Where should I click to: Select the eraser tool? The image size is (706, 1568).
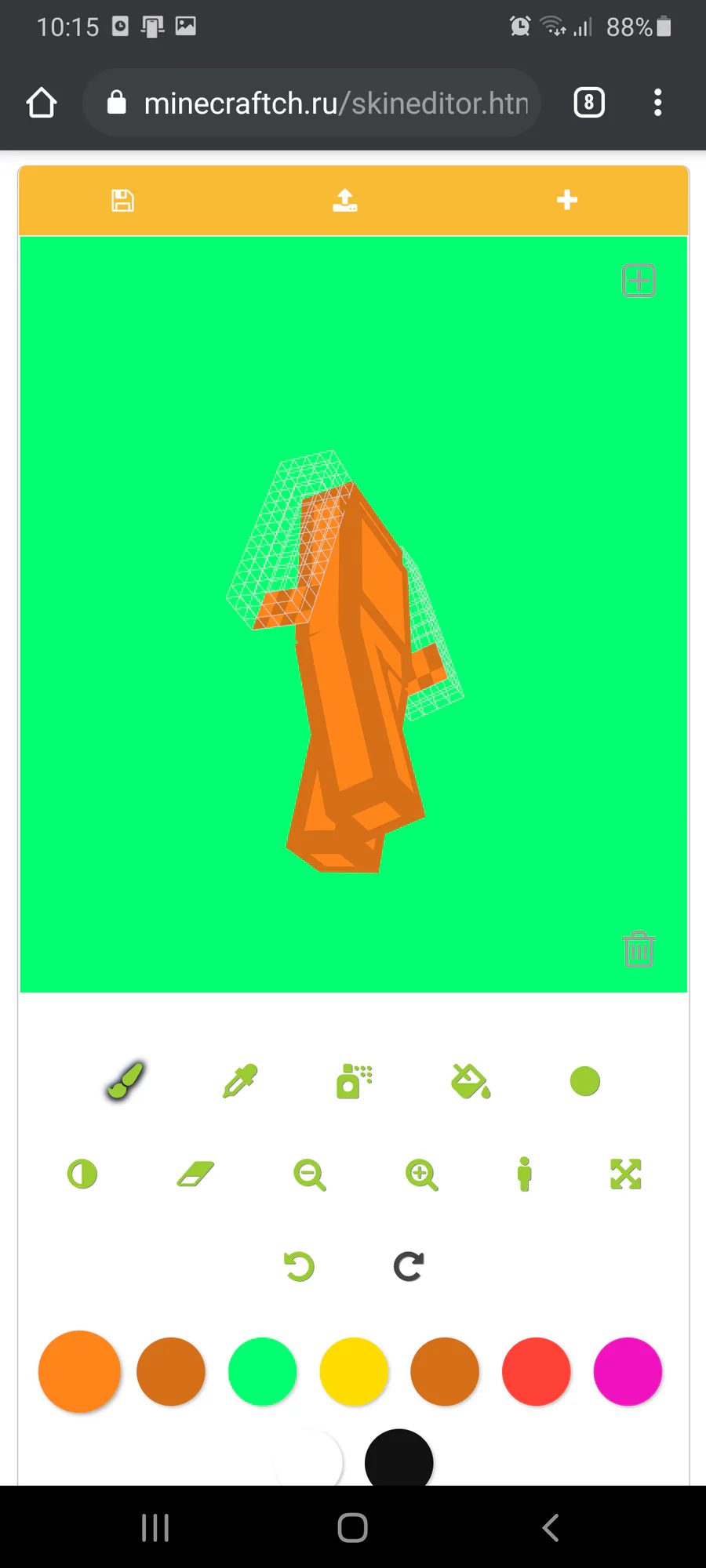point(195,1174)
